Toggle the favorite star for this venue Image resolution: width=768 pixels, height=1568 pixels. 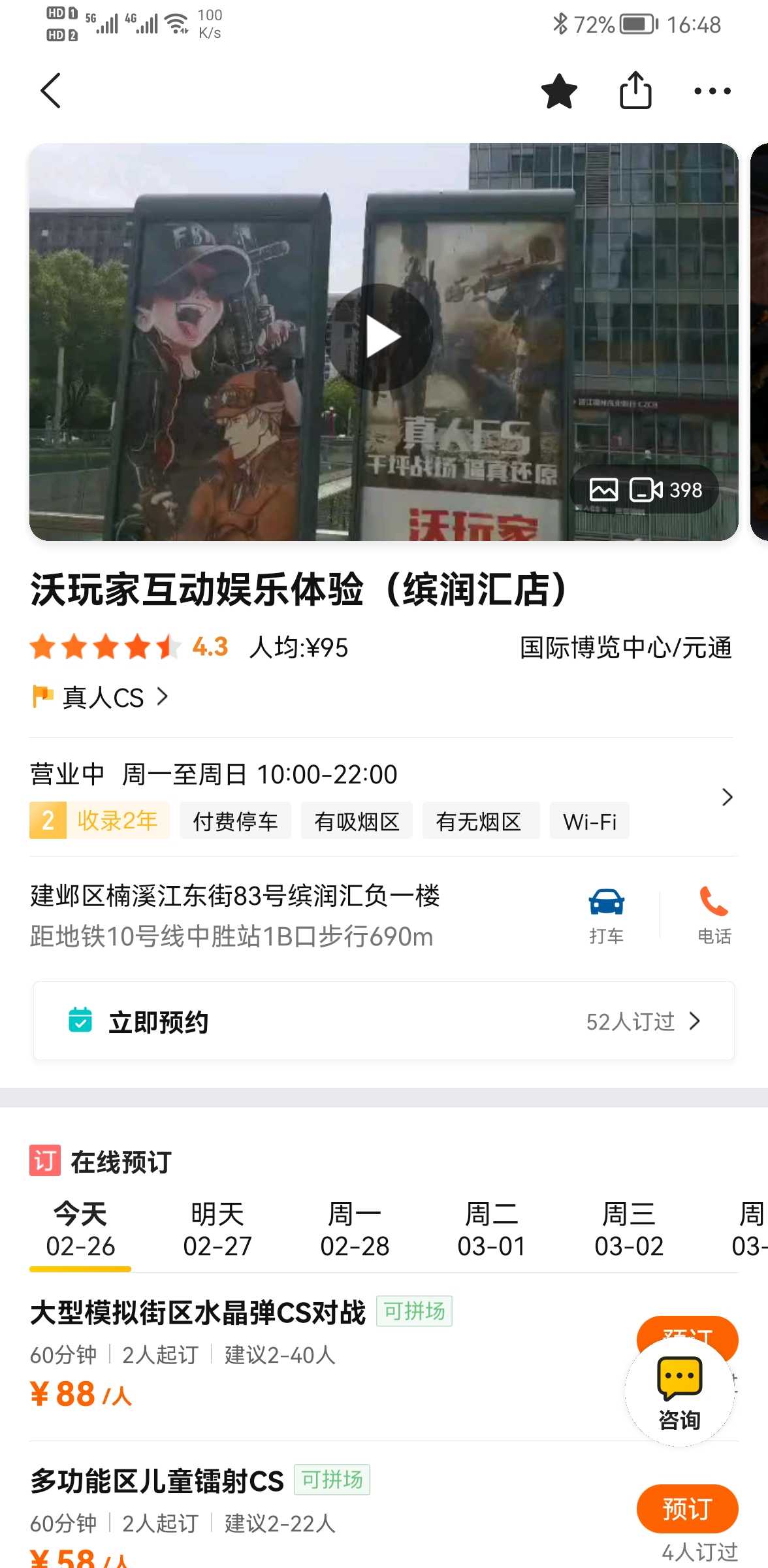pos(559,91)
